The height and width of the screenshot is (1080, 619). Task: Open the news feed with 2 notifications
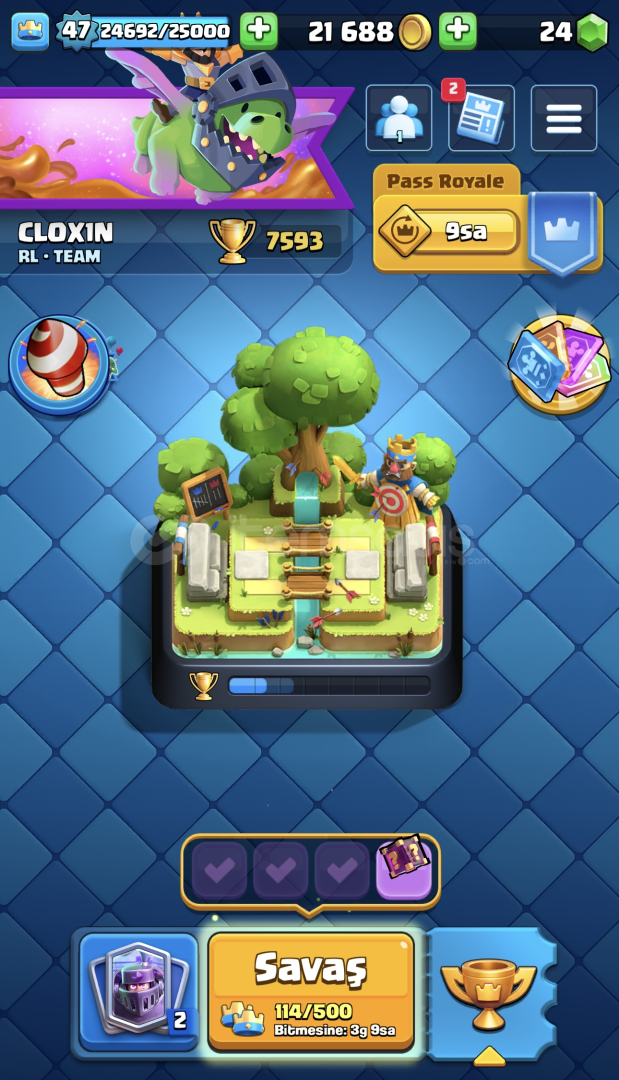(481, 118)
